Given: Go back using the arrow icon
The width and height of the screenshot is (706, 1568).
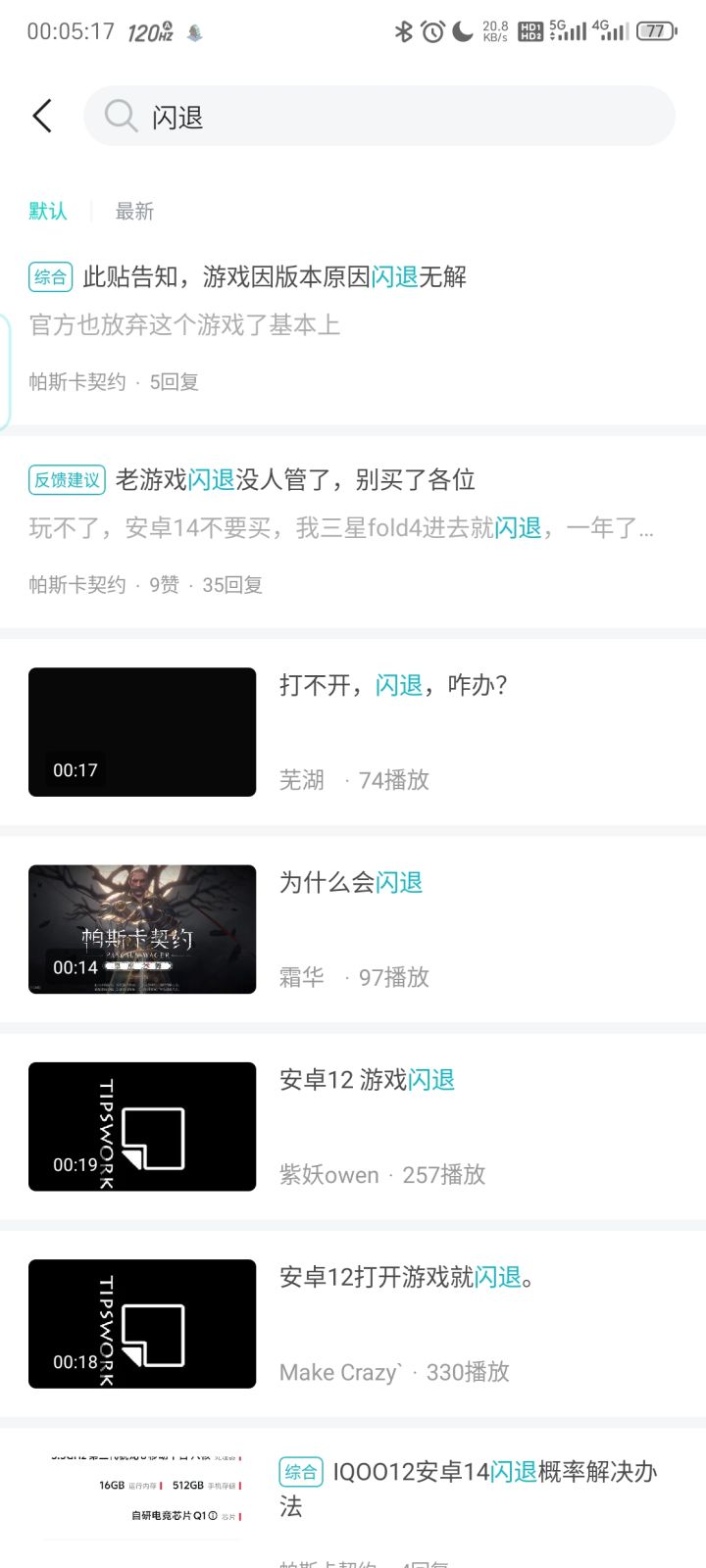Looking at the screenshot, I should (x=42, y=116).
